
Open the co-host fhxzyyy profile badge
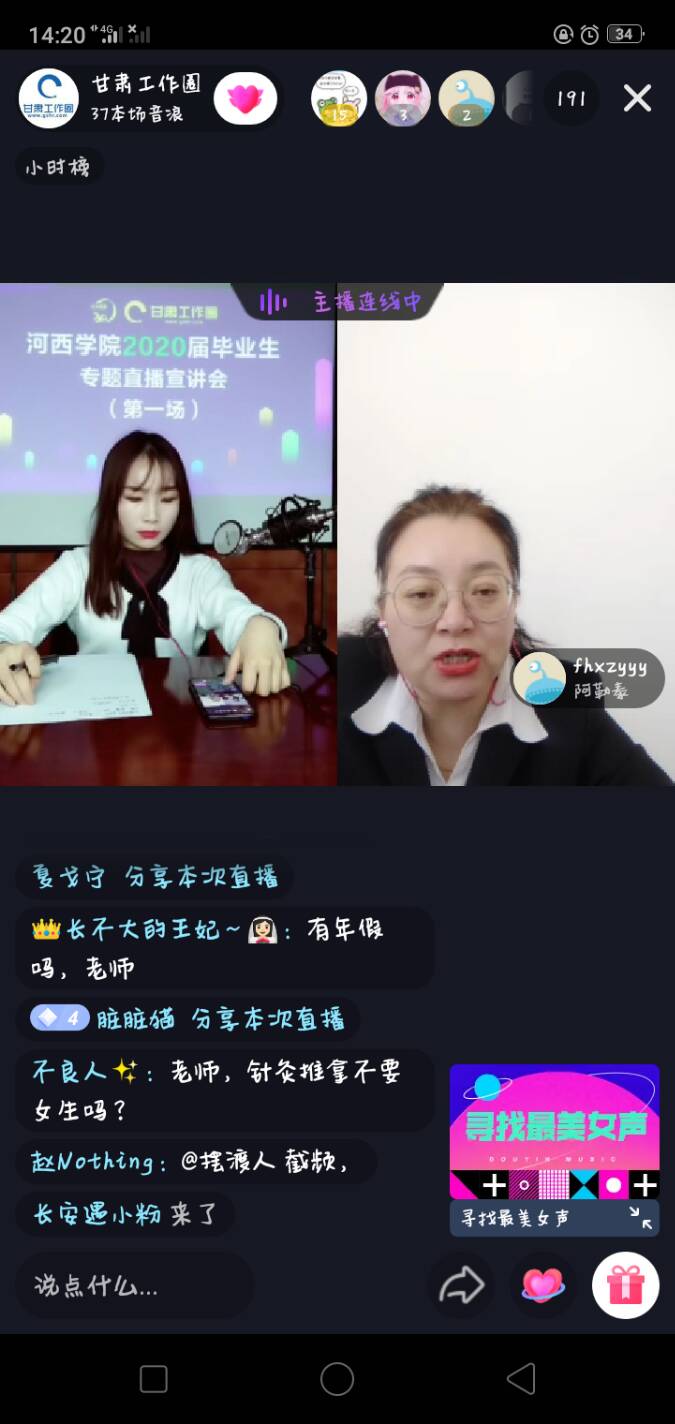click(588, 677)
